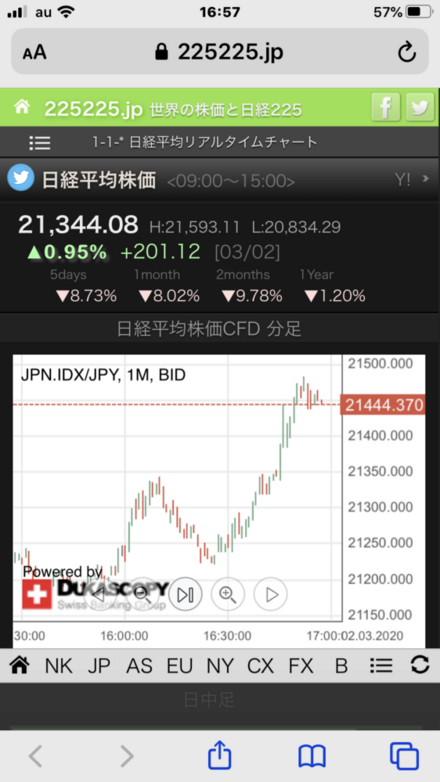The height and width of the screenshot is (782, 440).
Task: Switch to the FX section
Action: (x=301, y=665)
